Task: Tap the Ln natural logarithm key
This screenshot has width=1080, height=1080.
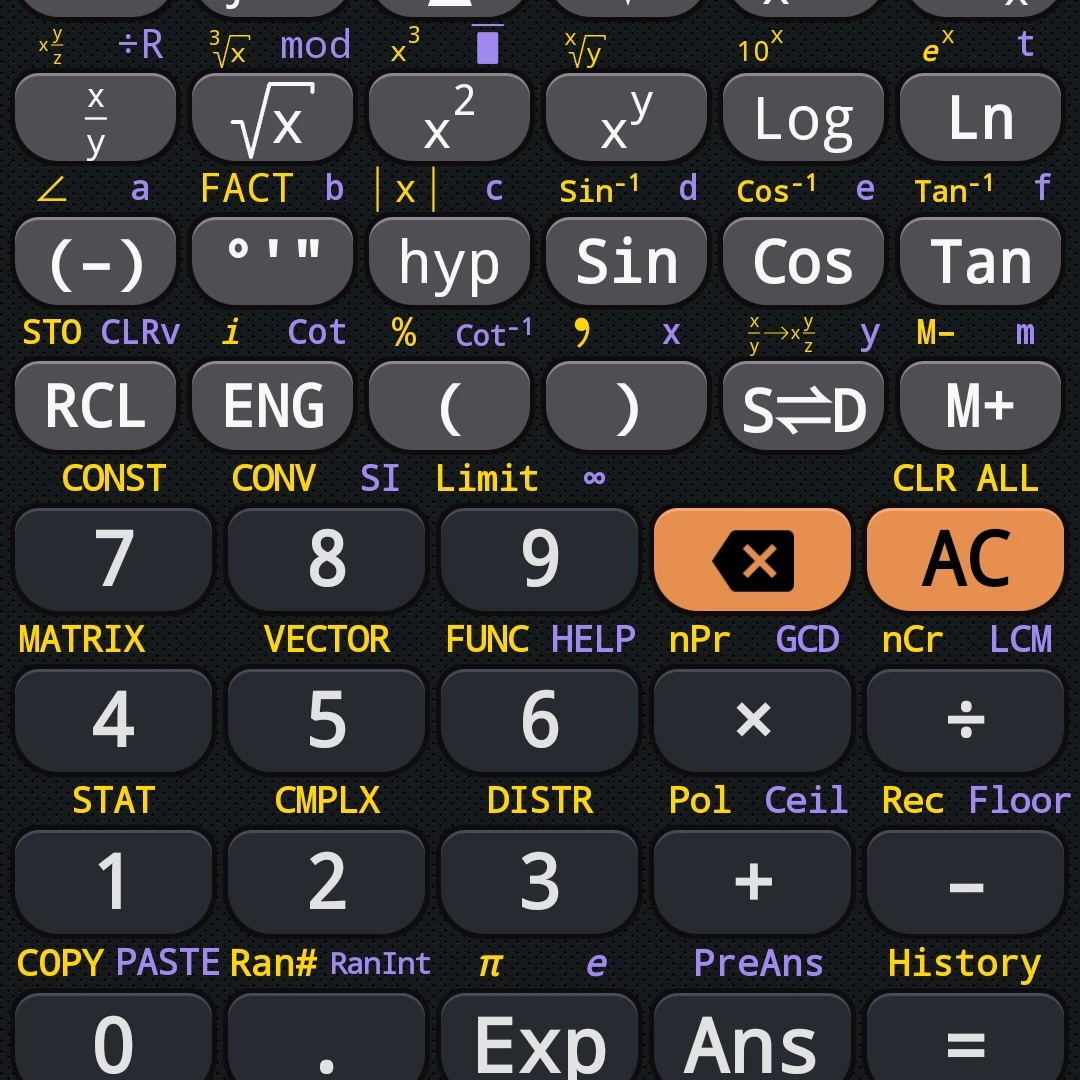Action: [980, 120]
